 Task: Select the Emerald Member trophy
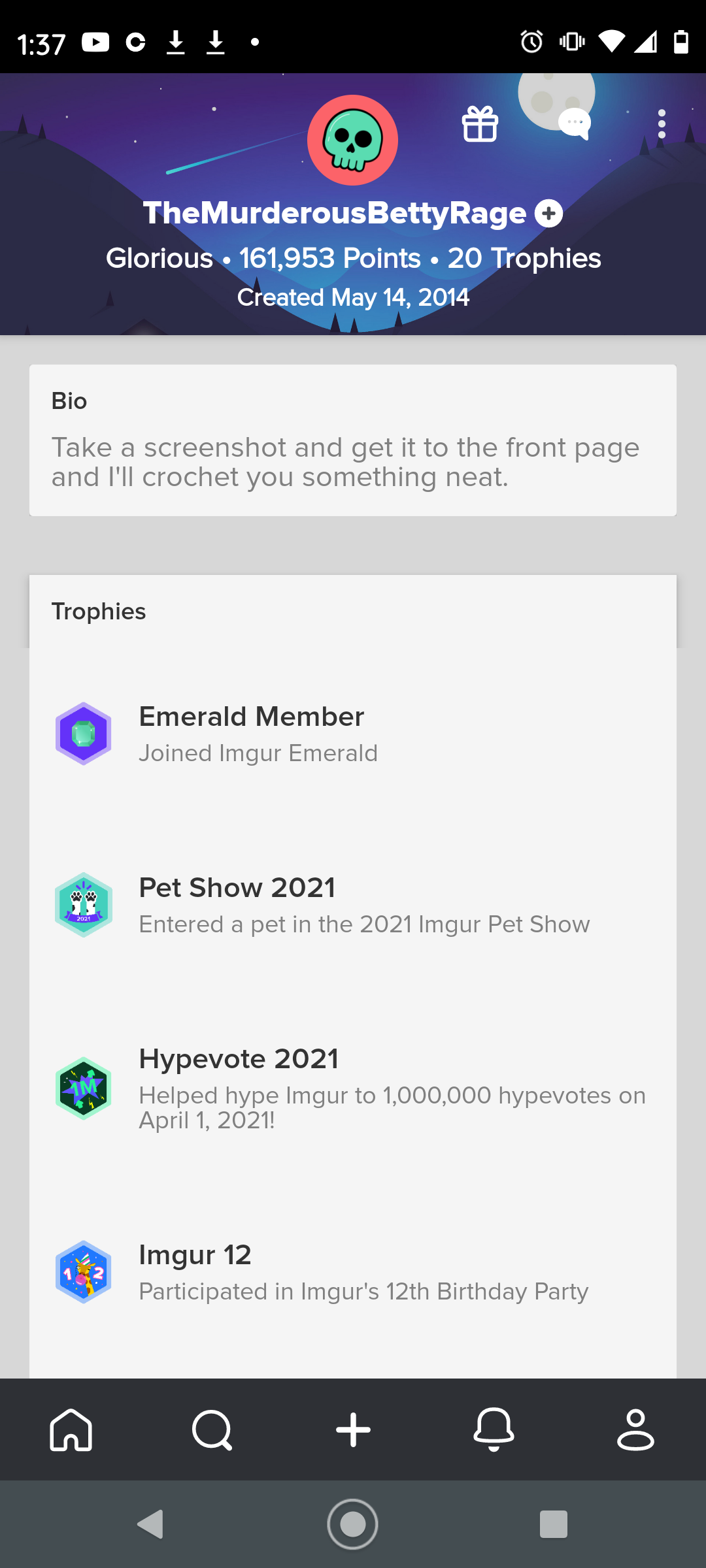tap(353, 734)
